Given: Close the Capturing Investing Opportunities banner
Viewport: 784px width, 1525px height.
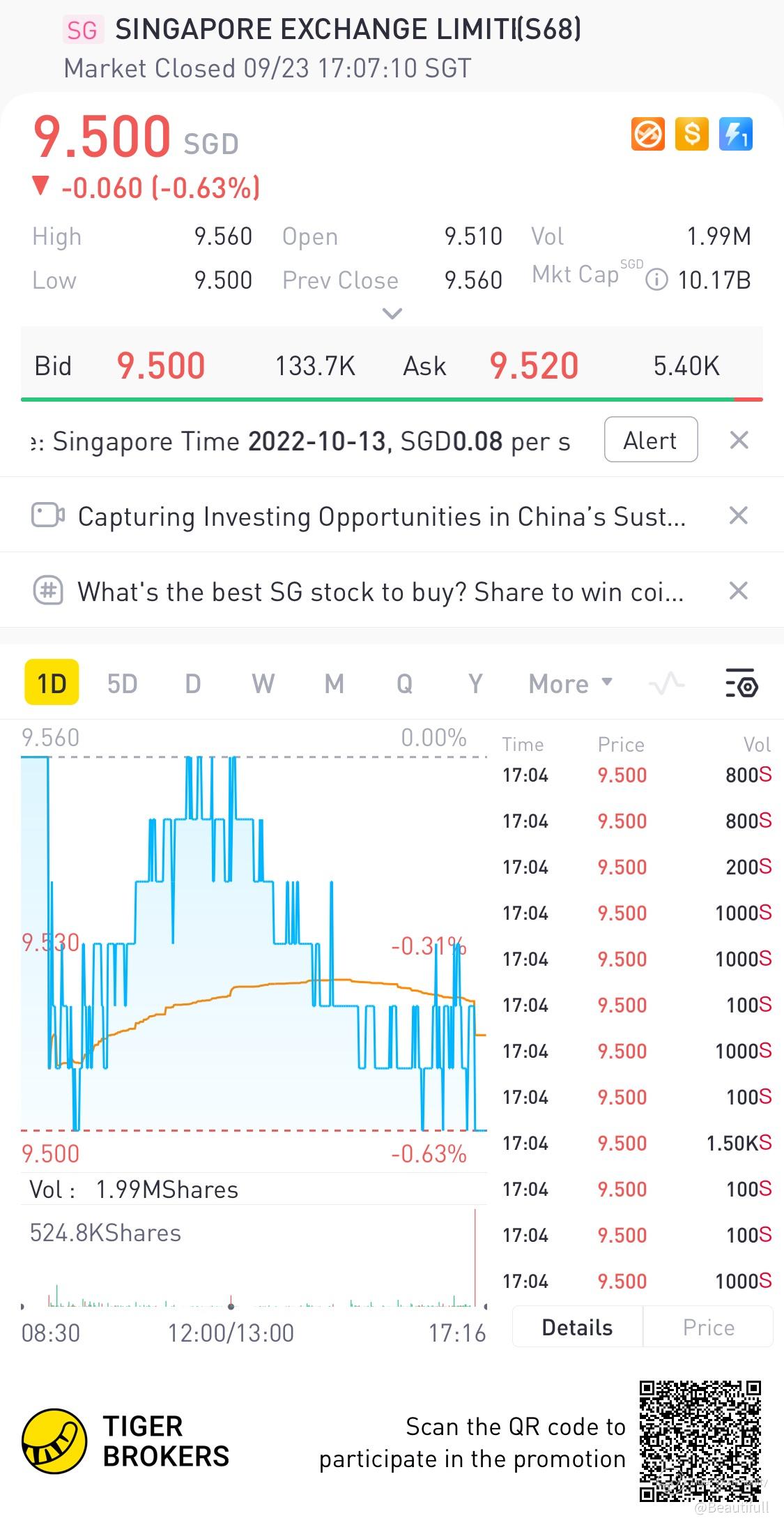Looking at the screenshot, I should click(739, 516).
